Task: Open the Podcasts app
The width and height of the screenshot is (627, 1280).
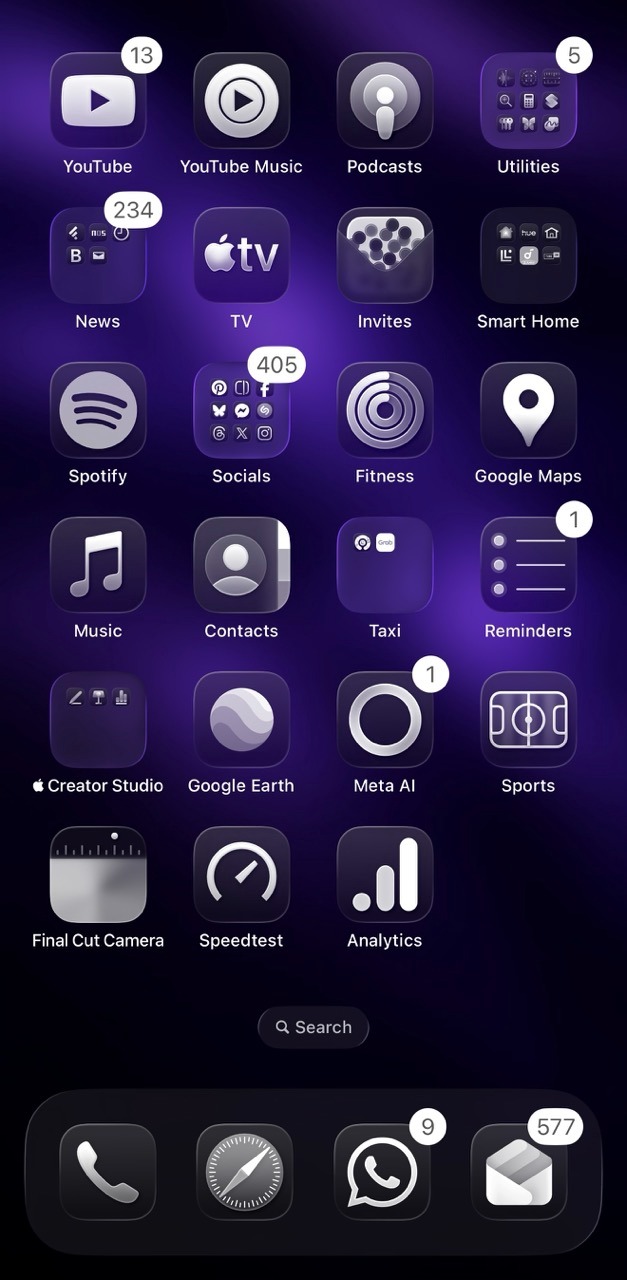Action: [x=385, y=101]
